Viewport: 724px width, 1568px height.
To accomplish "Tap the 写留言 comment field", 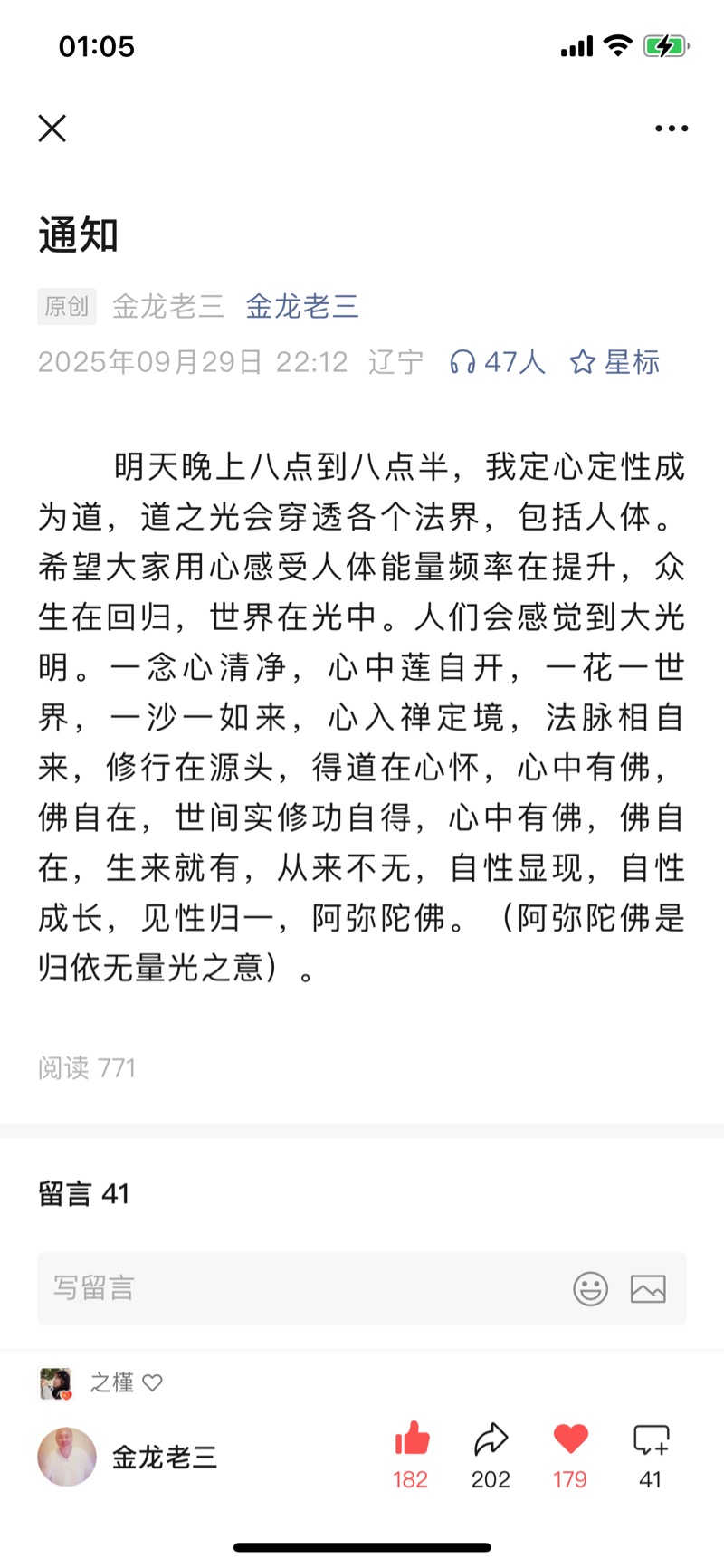I will tap(299, 1288).
